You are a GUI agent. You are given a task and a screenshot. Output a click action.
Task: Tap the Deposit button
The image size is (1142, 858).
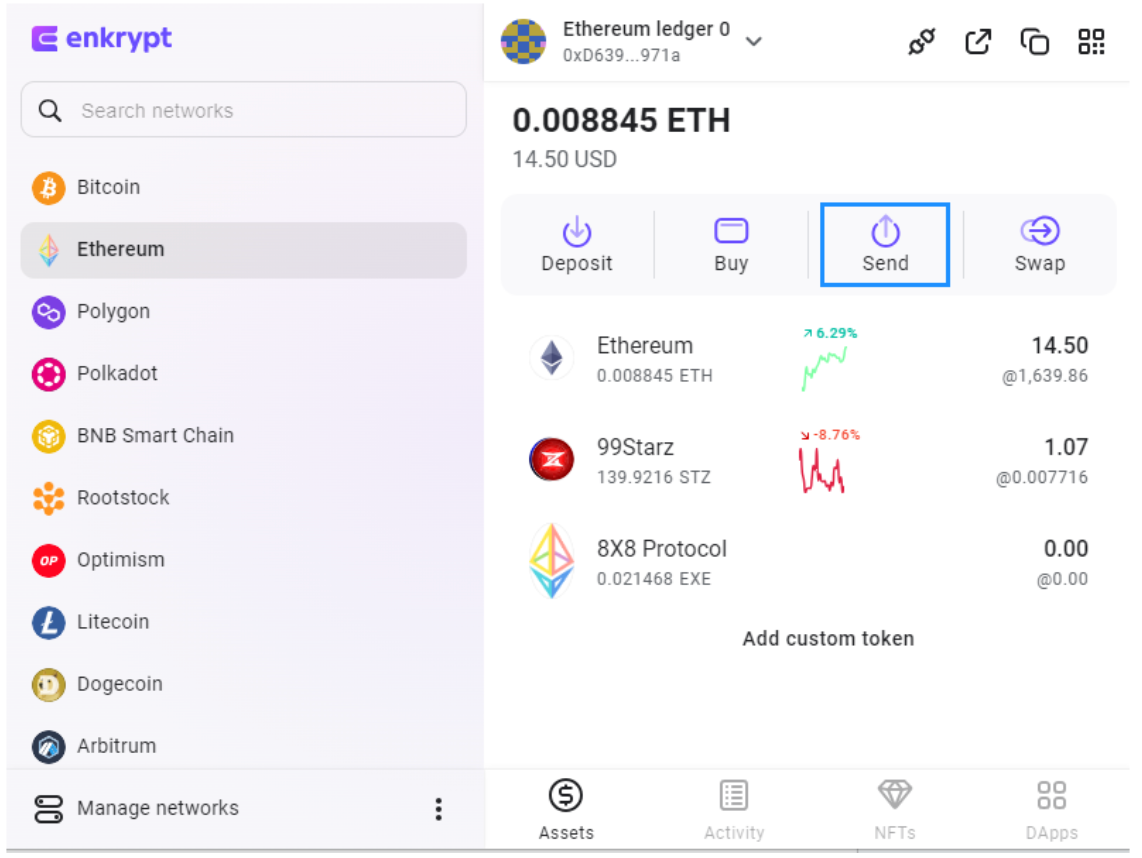tap(577, 245)
